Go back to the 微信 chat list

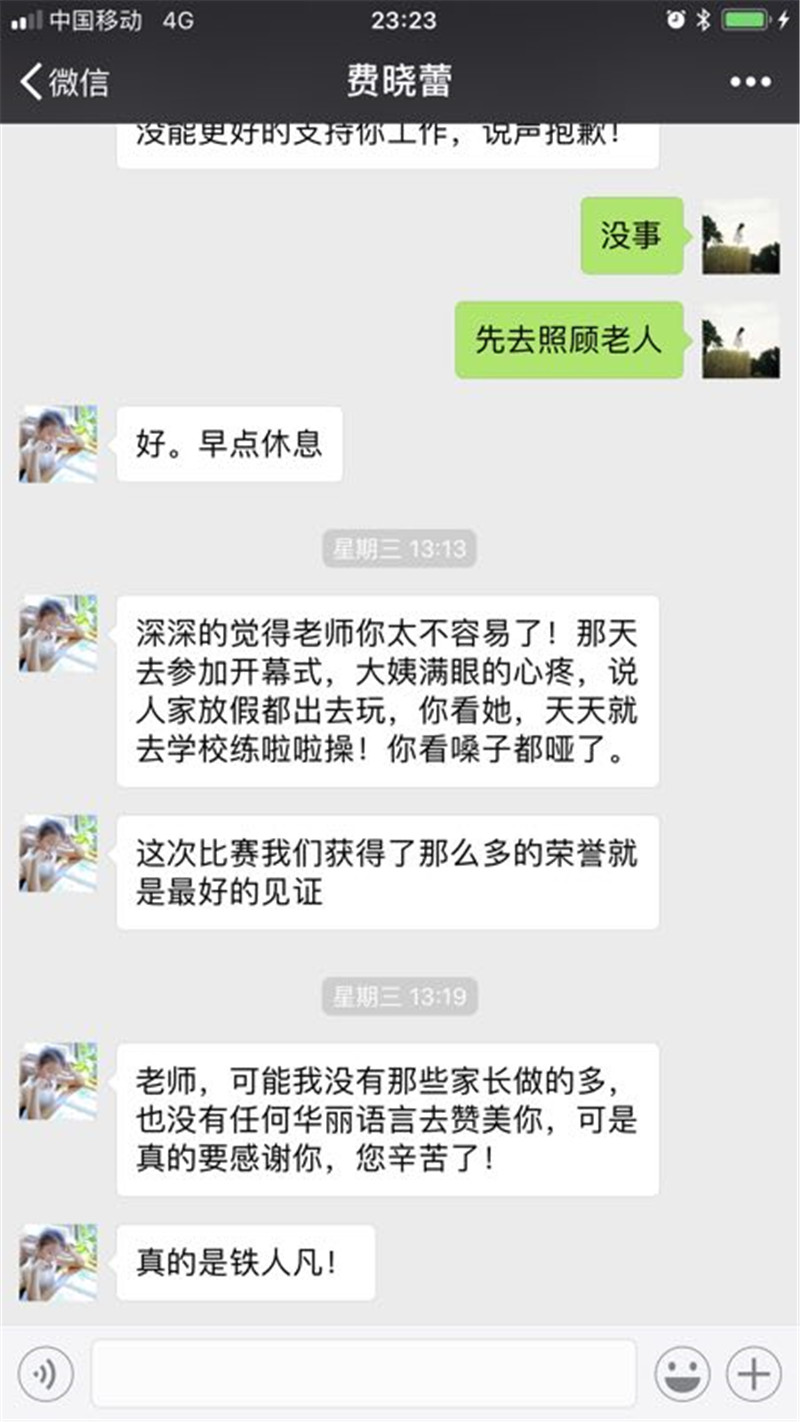click(x=64, y=81)
